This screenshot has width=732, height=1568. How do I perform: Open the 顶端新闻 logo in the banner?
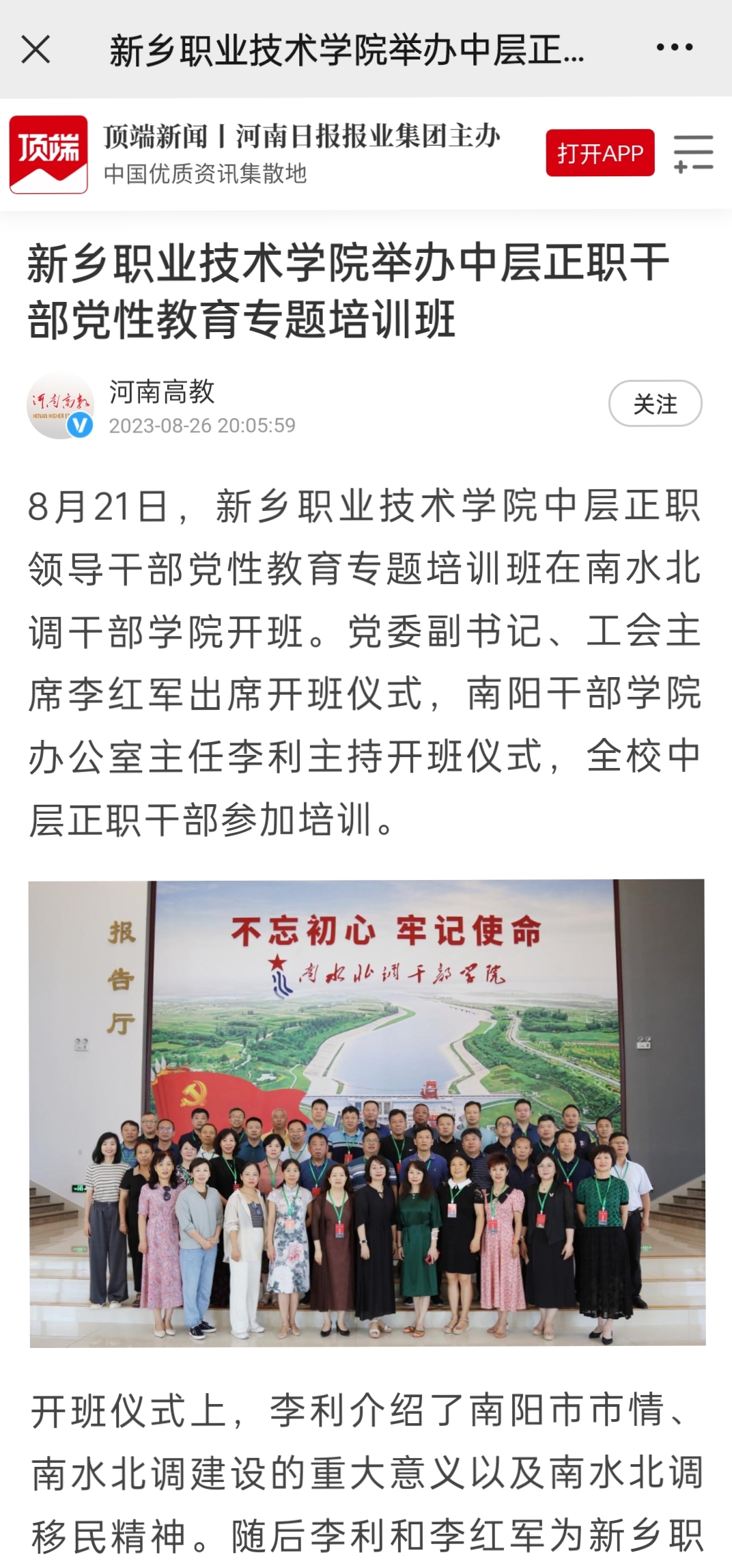point(48,154)
